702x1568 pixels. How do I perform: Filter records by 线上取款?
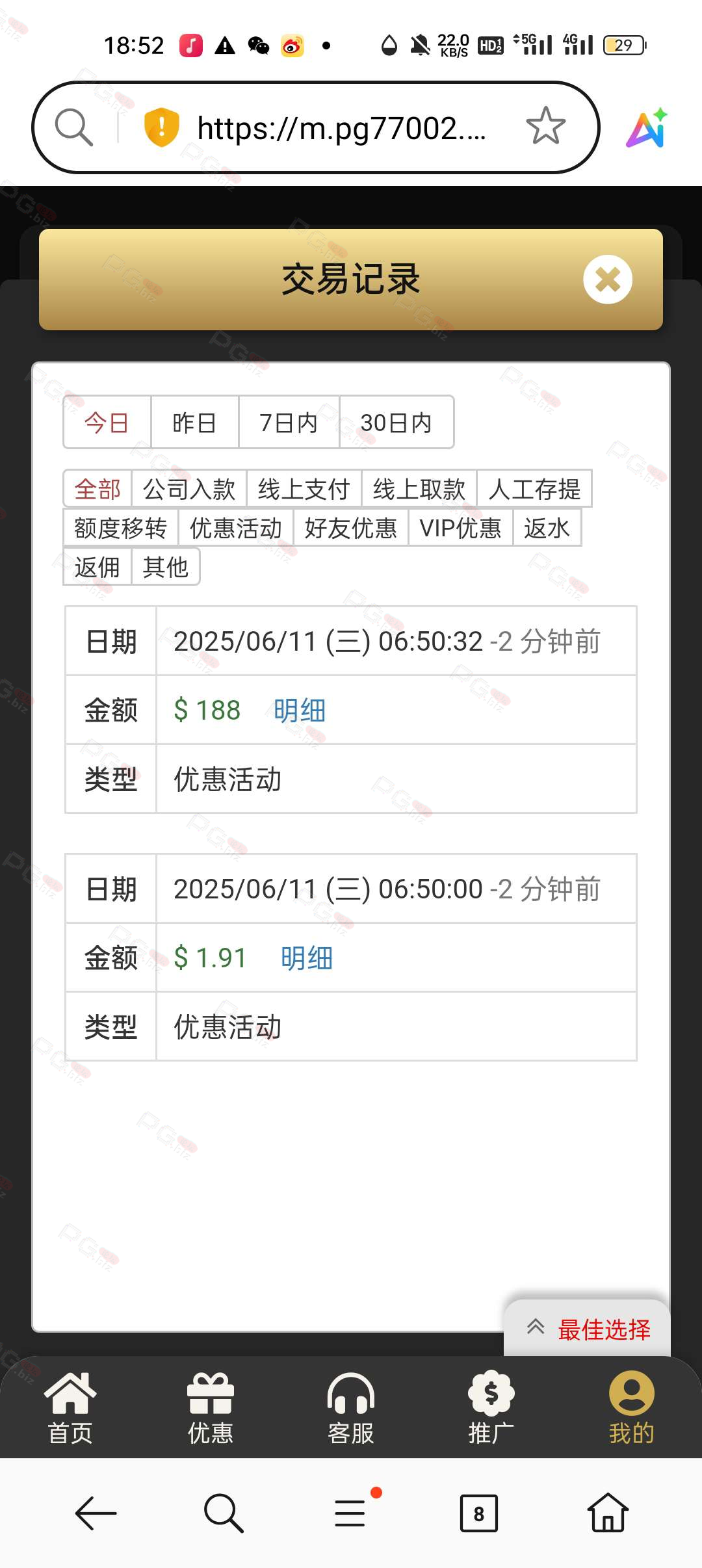[x=419, y=489]
